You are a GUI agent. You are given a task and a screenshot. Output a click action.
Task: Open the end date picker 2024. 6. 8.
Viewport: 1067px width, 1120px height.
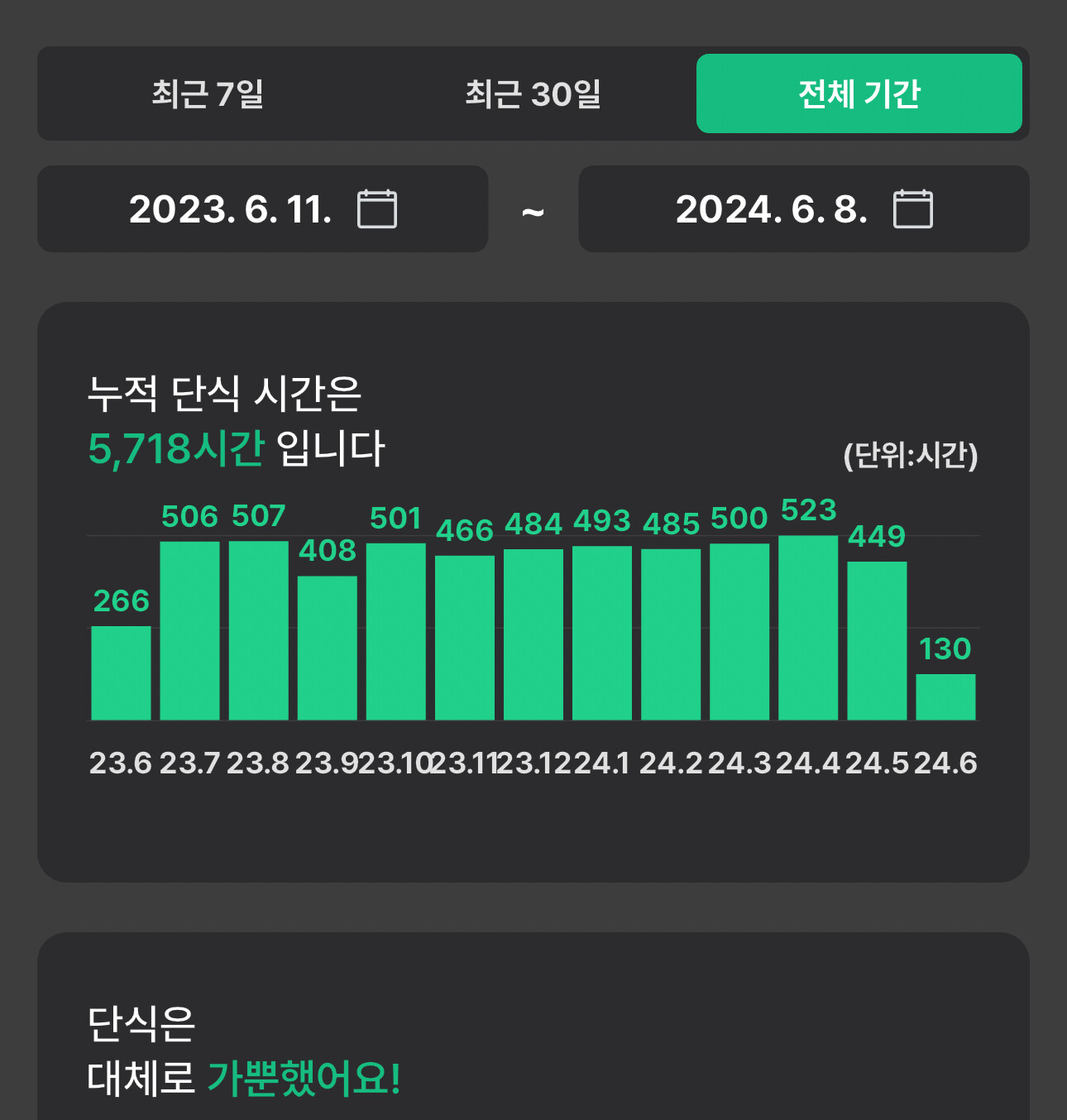[x=804, y=208]
